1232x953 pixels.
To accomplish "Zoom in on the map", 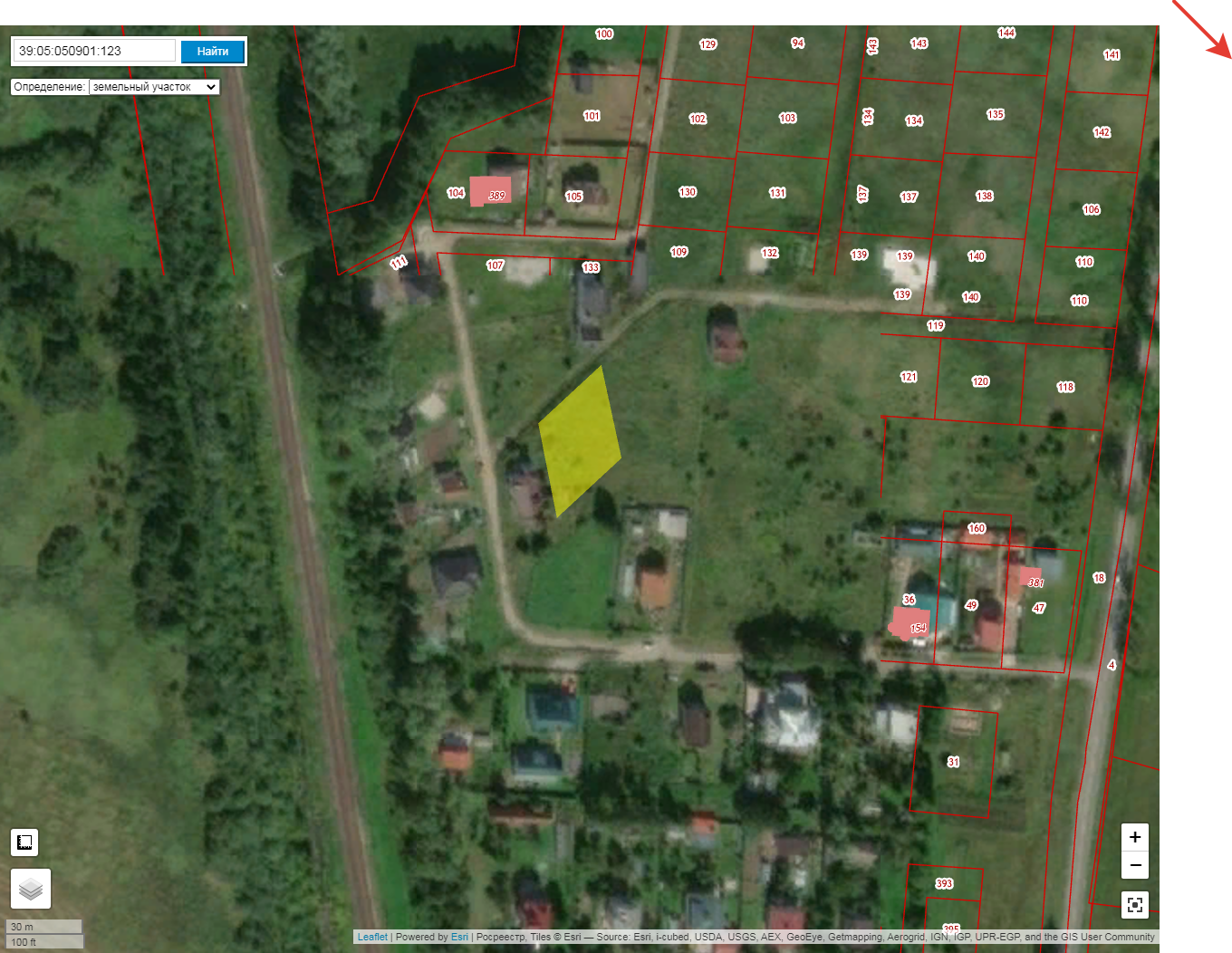I will coord(1135,837).
